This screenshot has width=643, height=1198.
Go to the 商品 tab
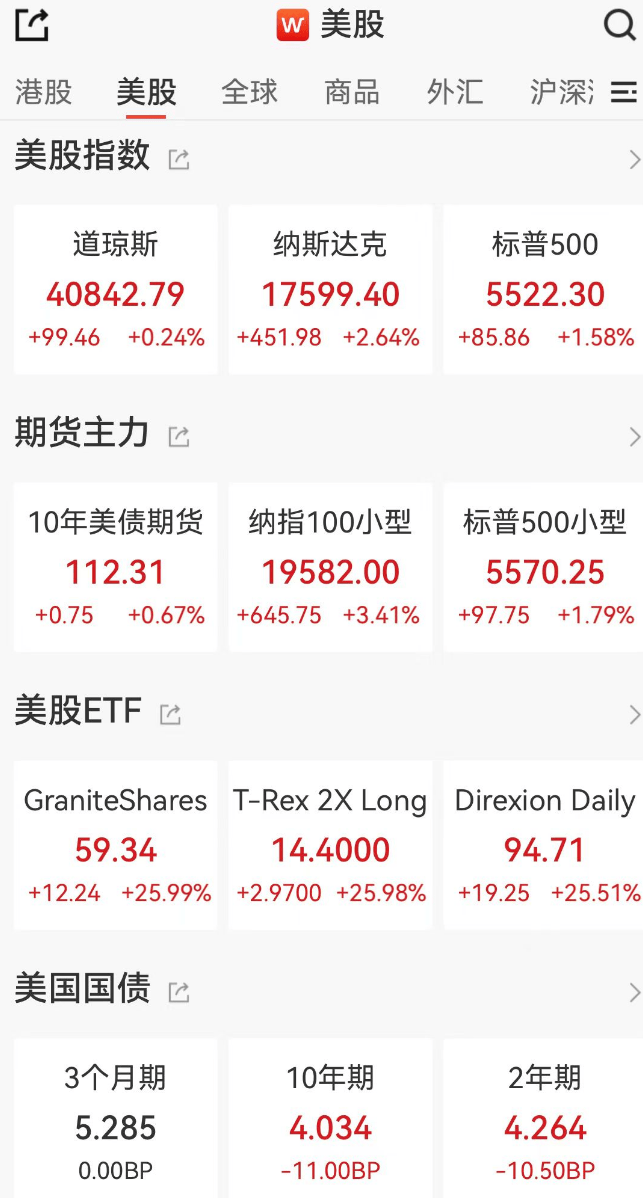[352, 92]
